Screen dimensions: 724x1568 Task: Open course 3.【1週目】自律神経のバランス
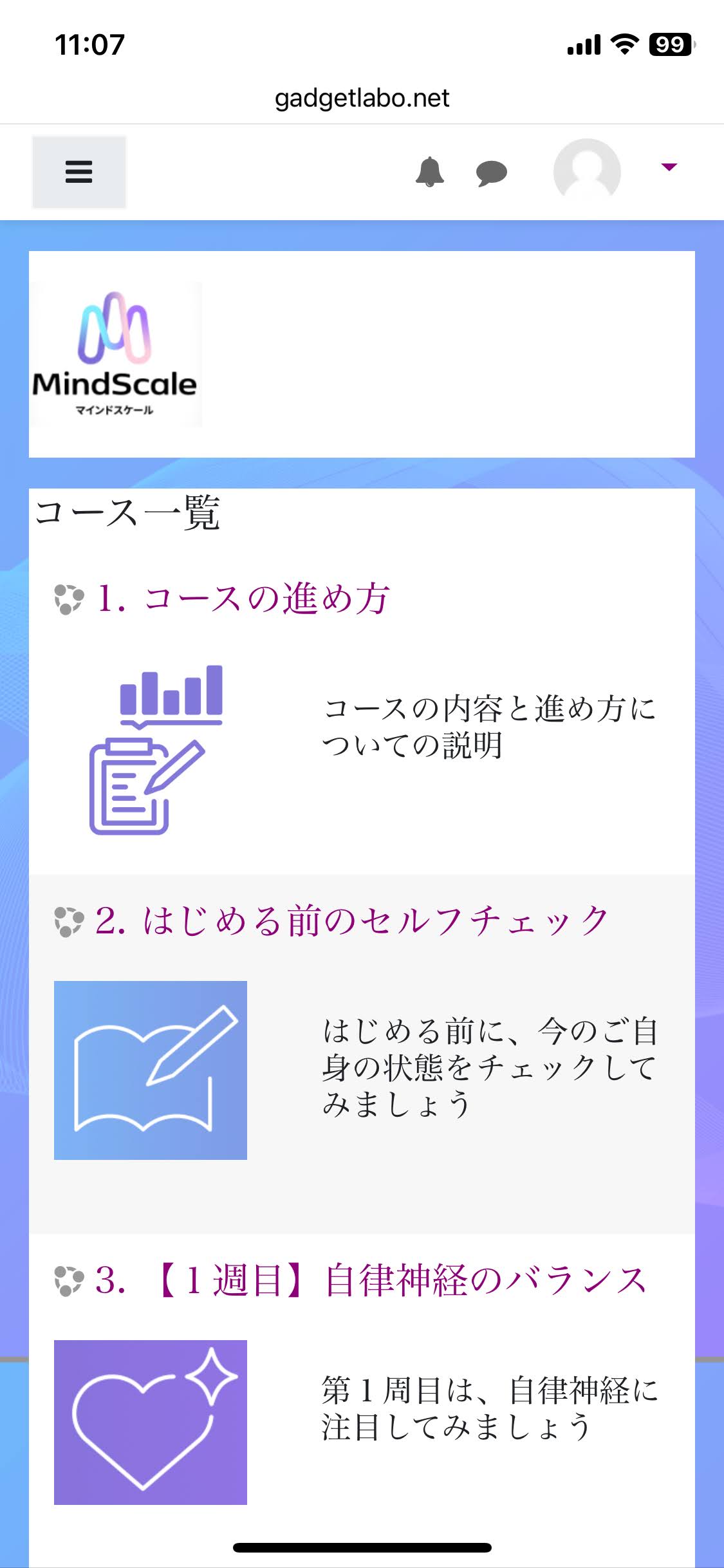coord(371,1280)
